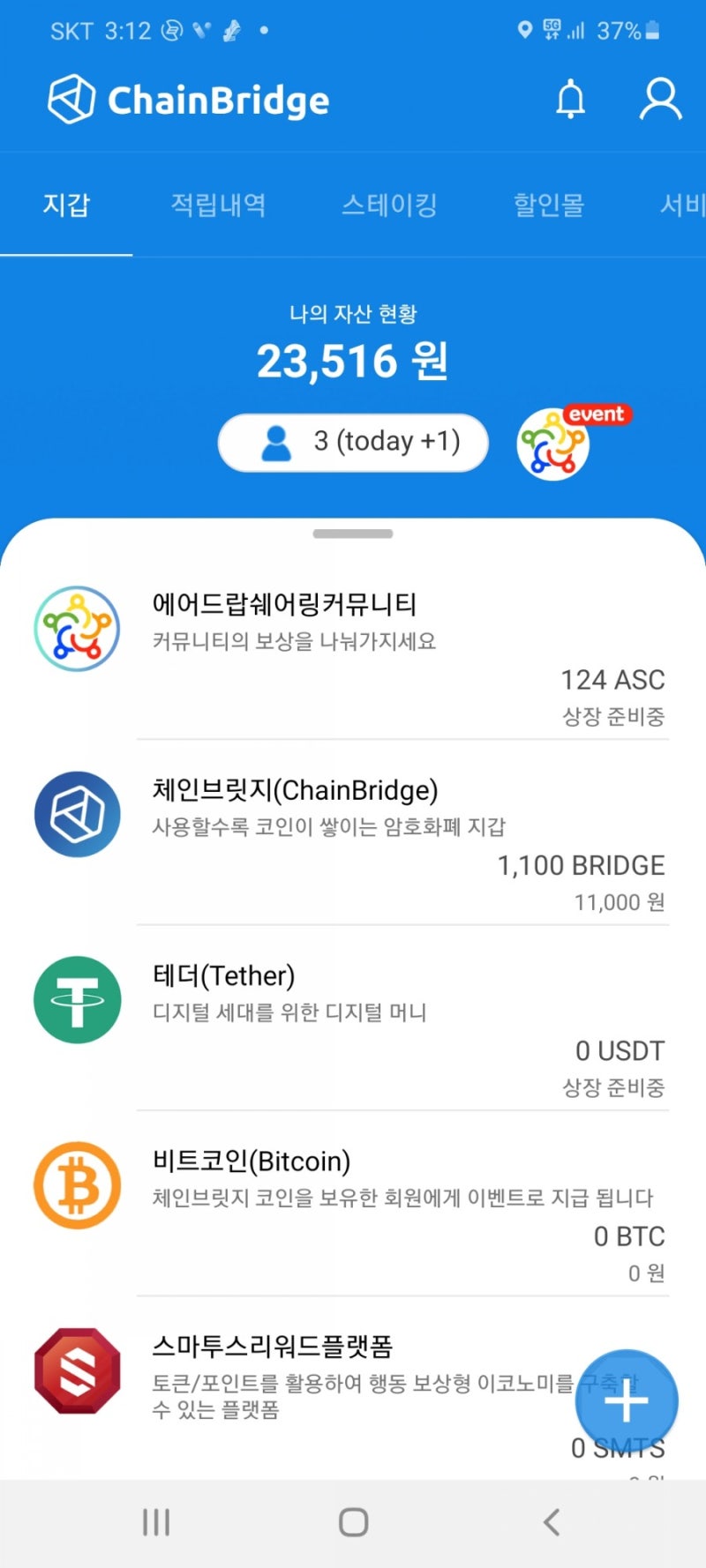This screenshot has height=1568, width=706.
Task: Tap the ChainBridge coin logo icon
Action: point(77,813)
